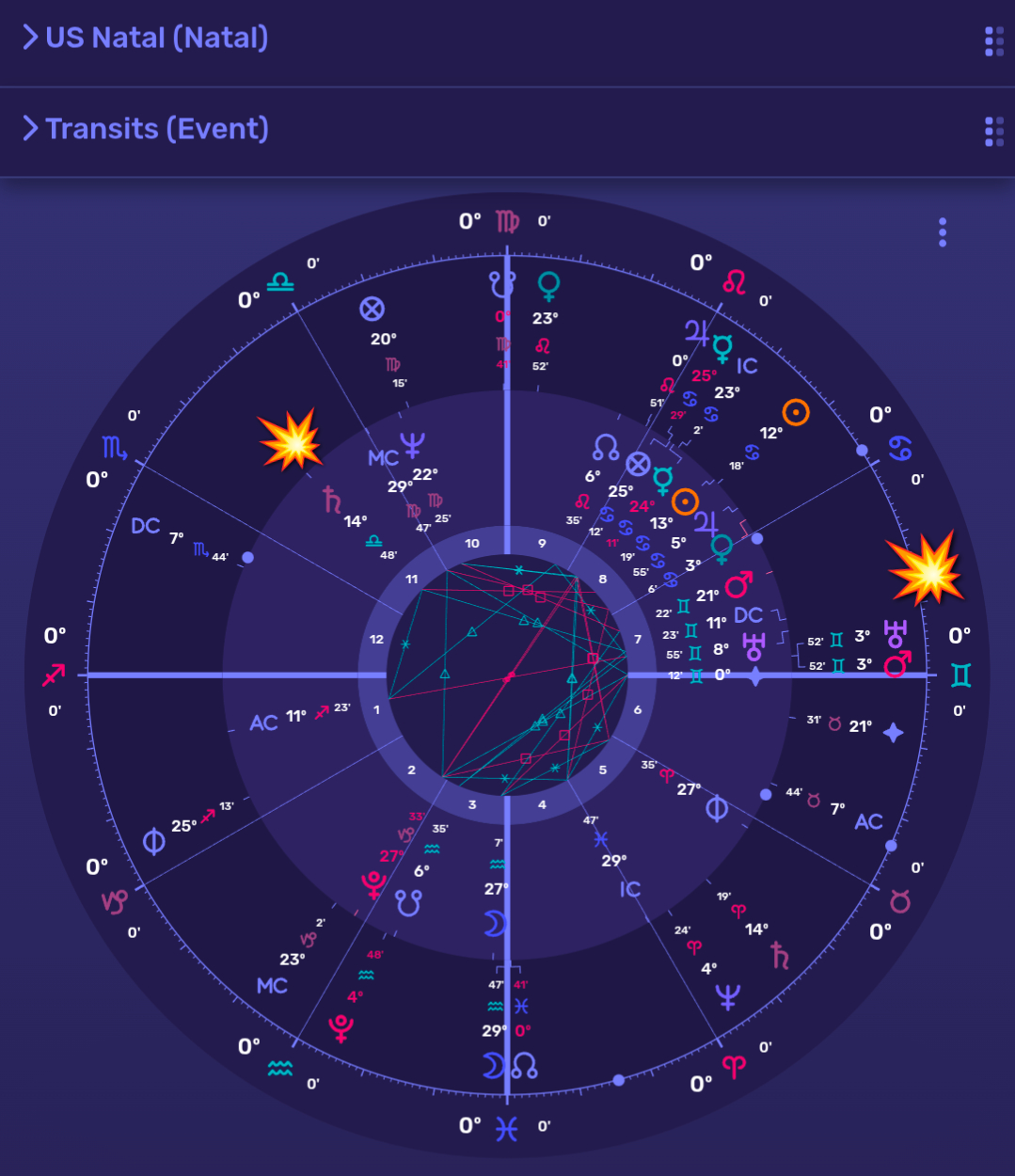The width and height of the screenshot is (1015, 1176).
Task: Expand the Transits (Event) section
Action: (146, 128)
